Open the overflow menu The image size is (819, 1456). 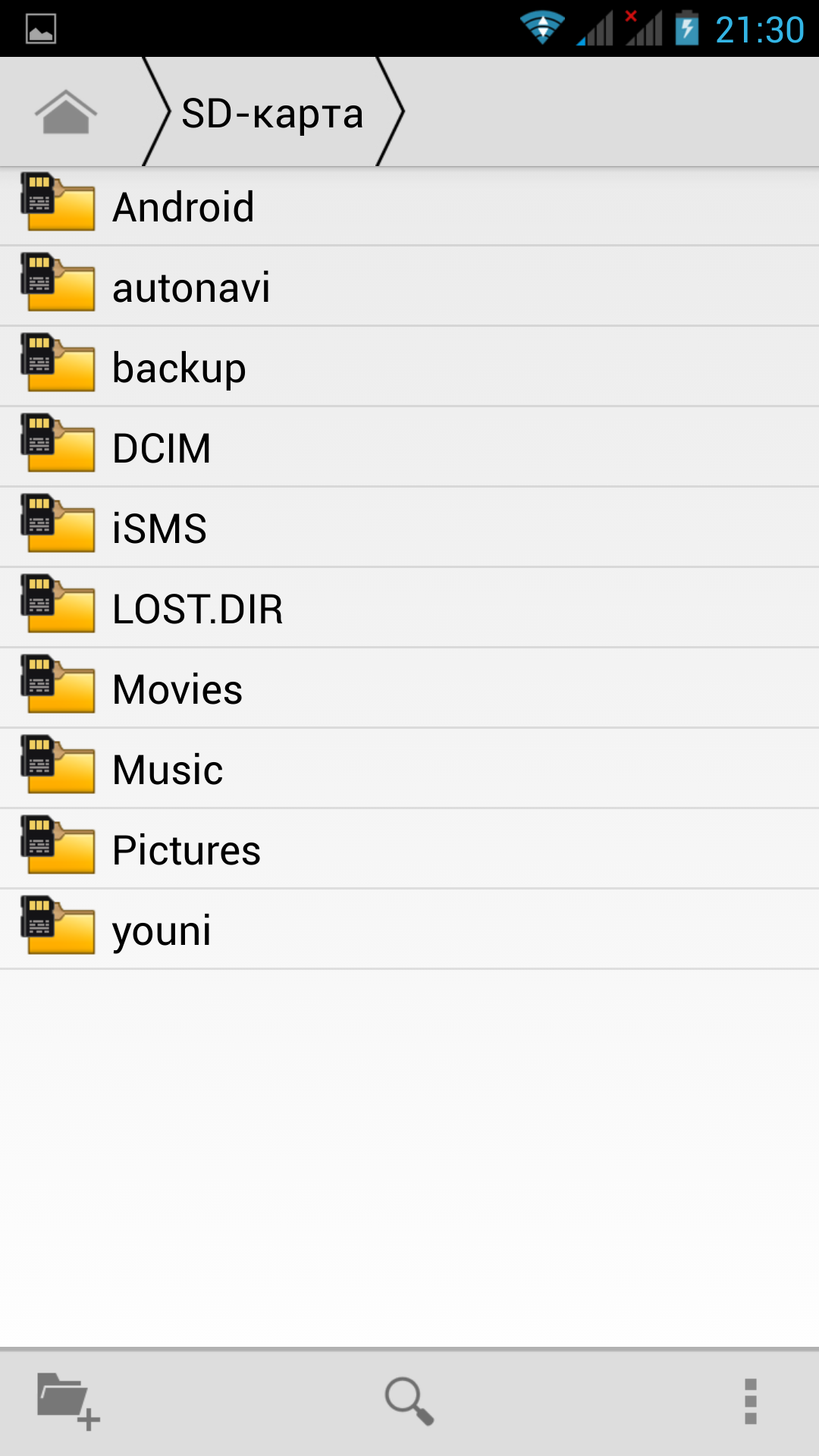(750, 1401)
